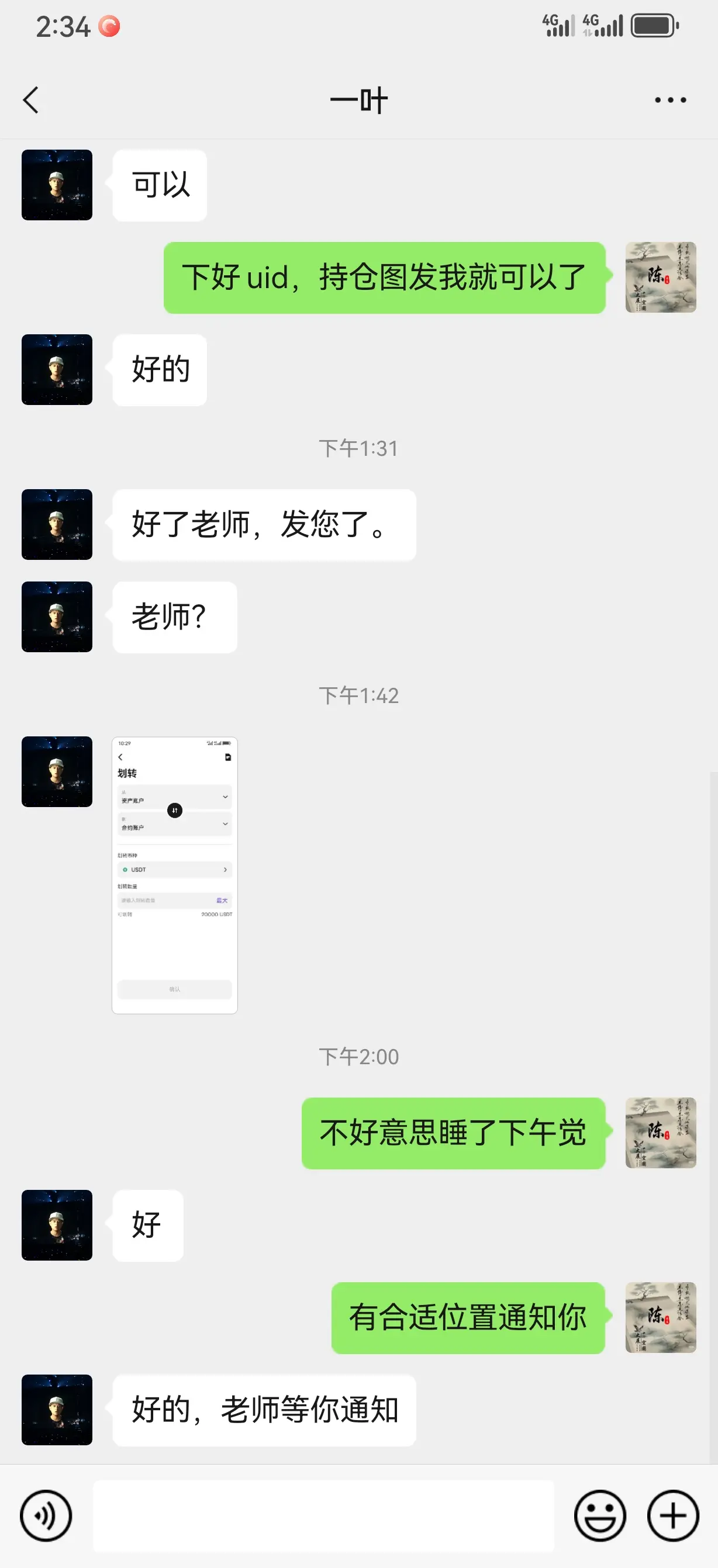Viewport: 718px width, 1568px height.
Task: Tap the 好的，老师等你通知 message bubble
Action: 264,1410
